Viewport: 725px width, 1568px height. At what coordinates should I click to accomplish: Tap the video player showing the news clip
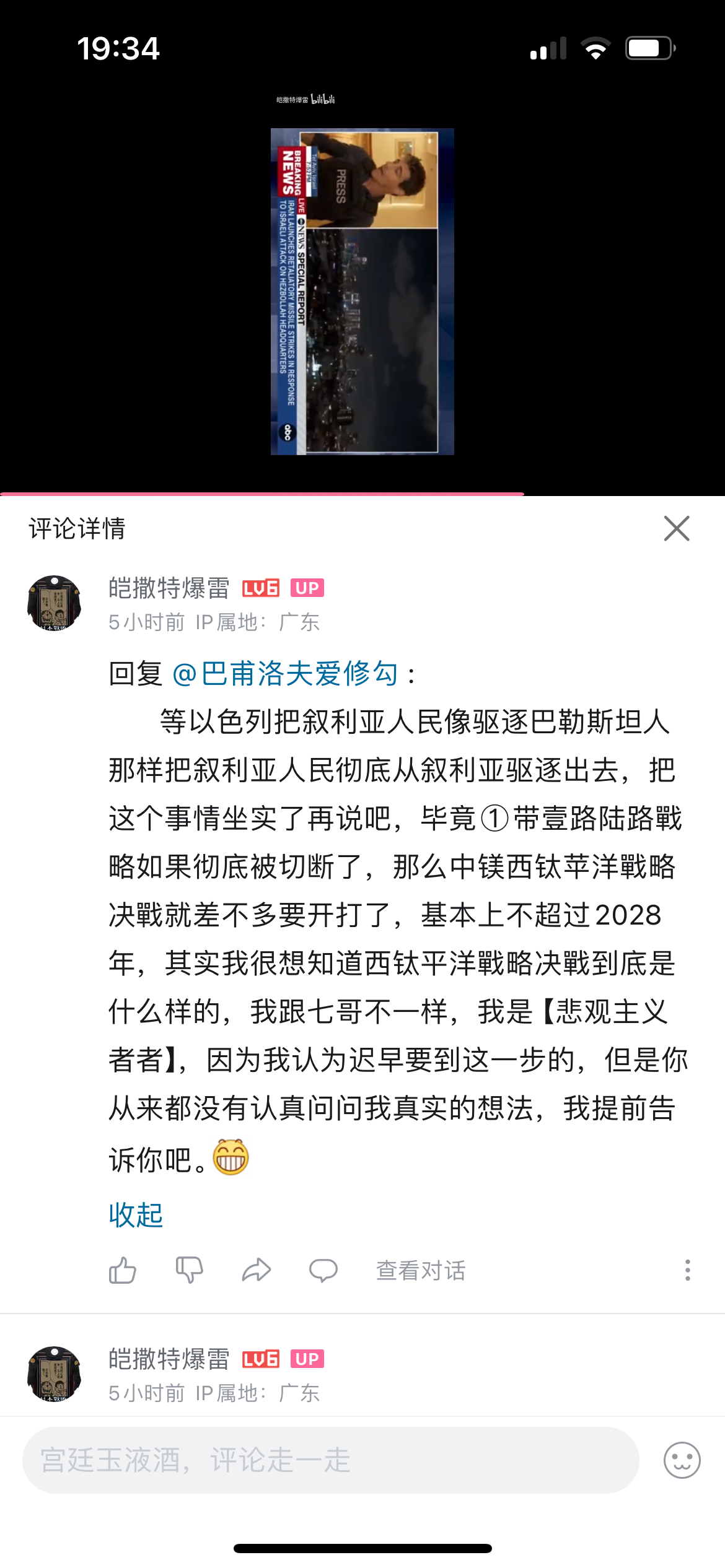[362, 291]
